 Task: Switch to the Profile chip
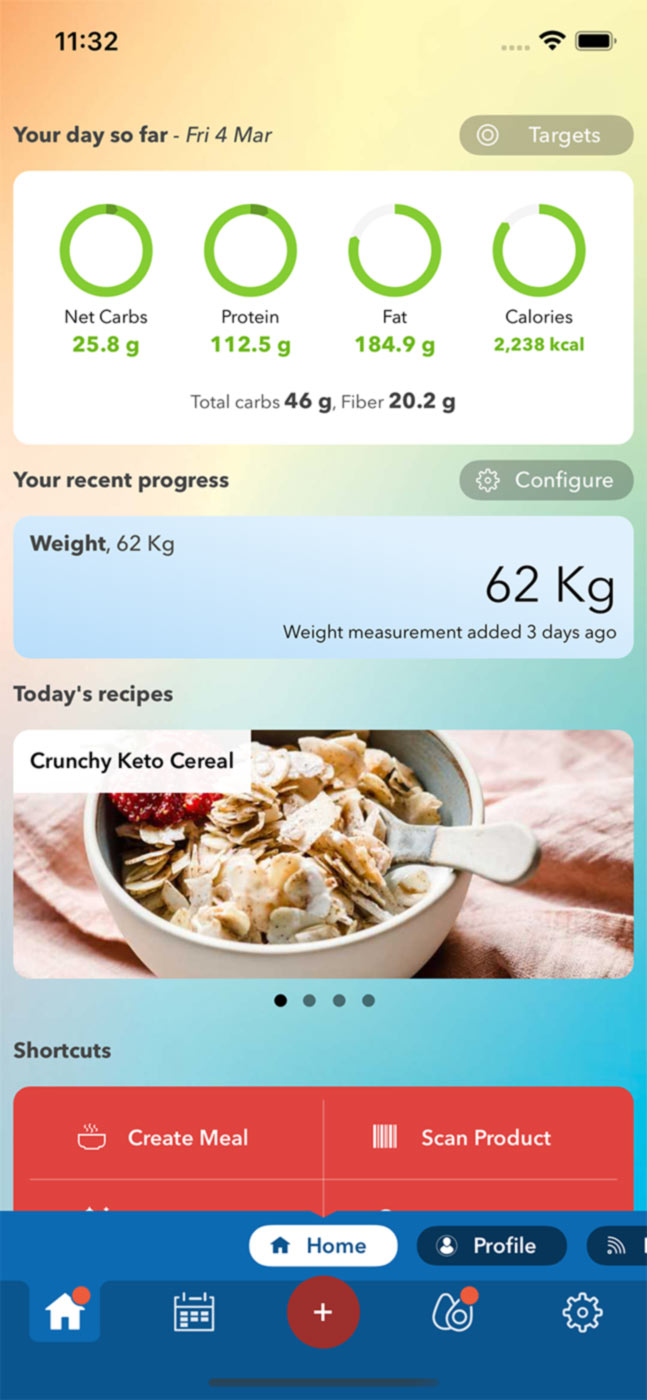491,1246
